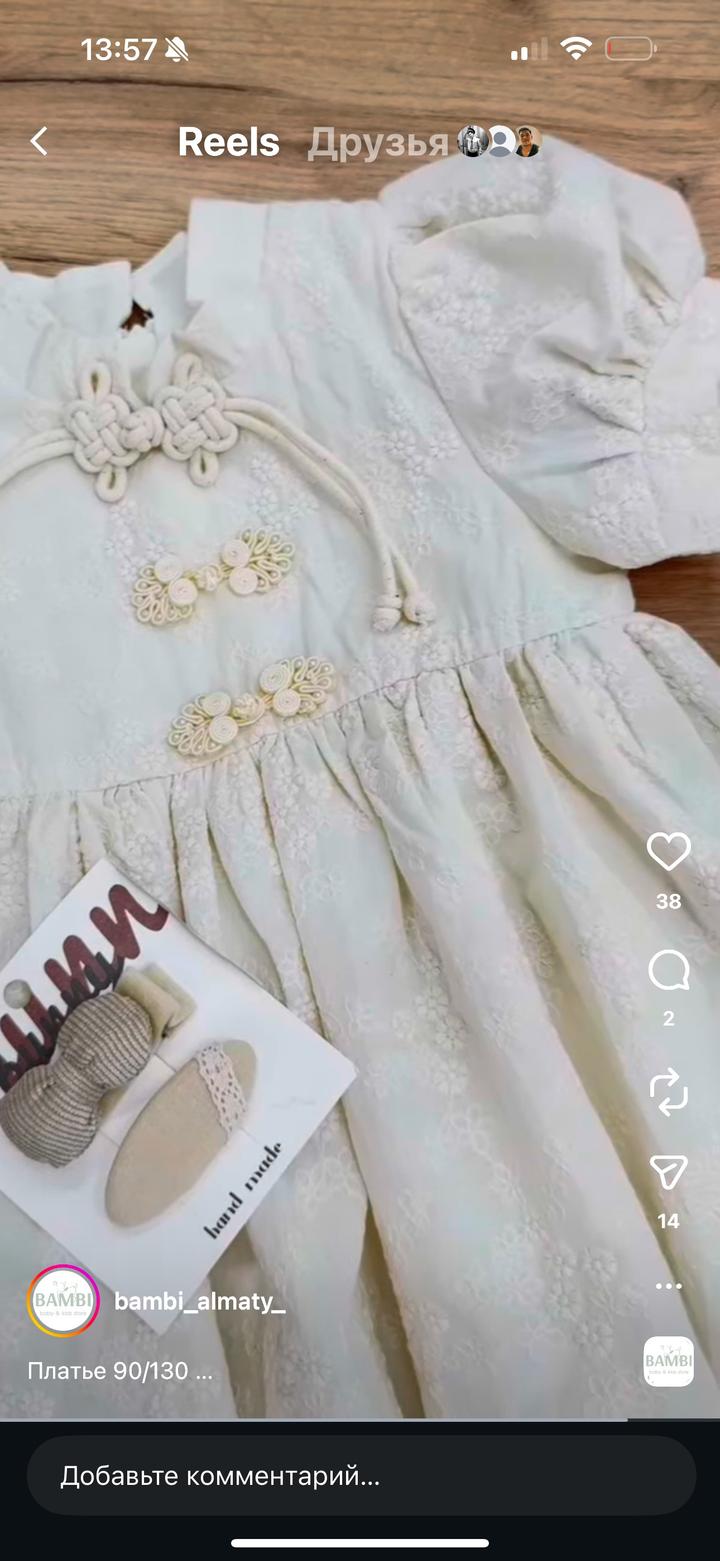
Task: Like this reel
Action: tap(668, 853)
